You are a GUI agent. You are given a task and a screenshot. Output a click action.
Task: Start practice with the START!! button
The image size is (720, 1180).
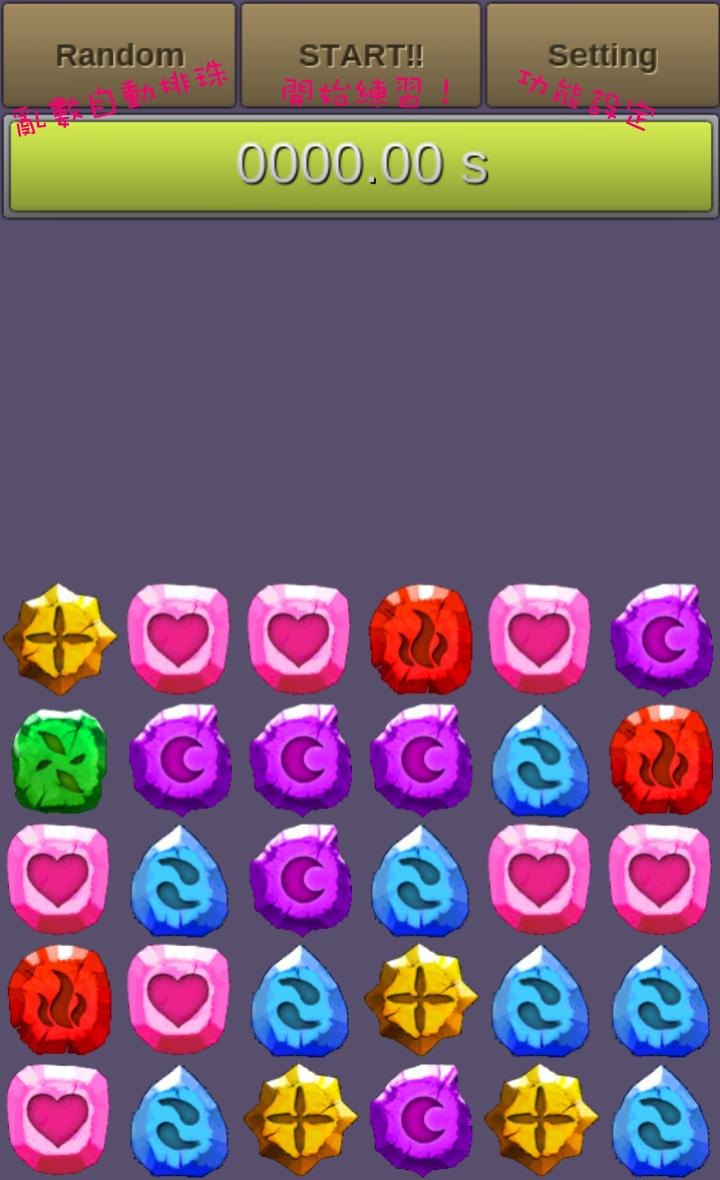pos(360,55)
